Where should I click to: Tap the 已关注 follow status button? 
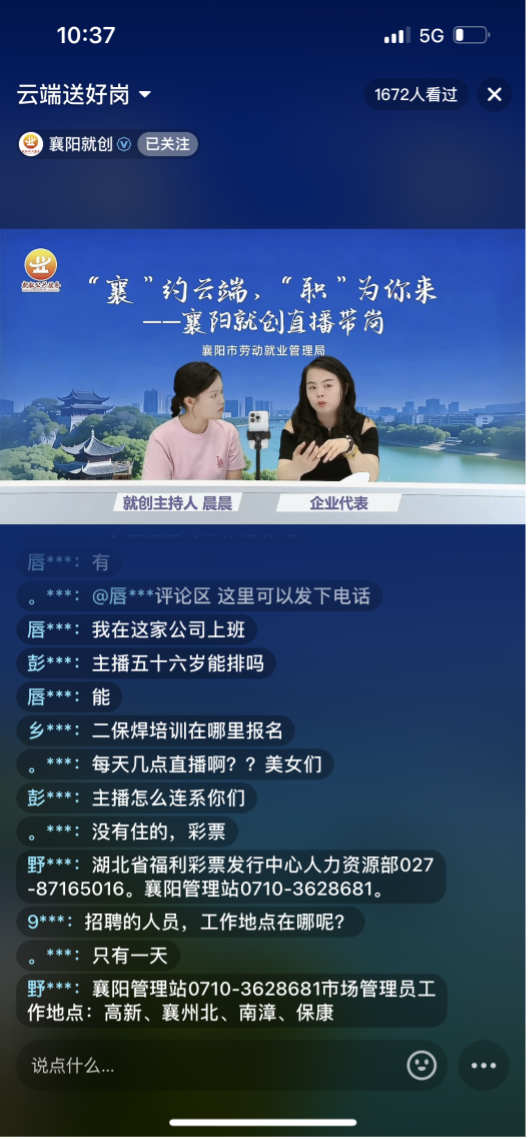[168, 144]
